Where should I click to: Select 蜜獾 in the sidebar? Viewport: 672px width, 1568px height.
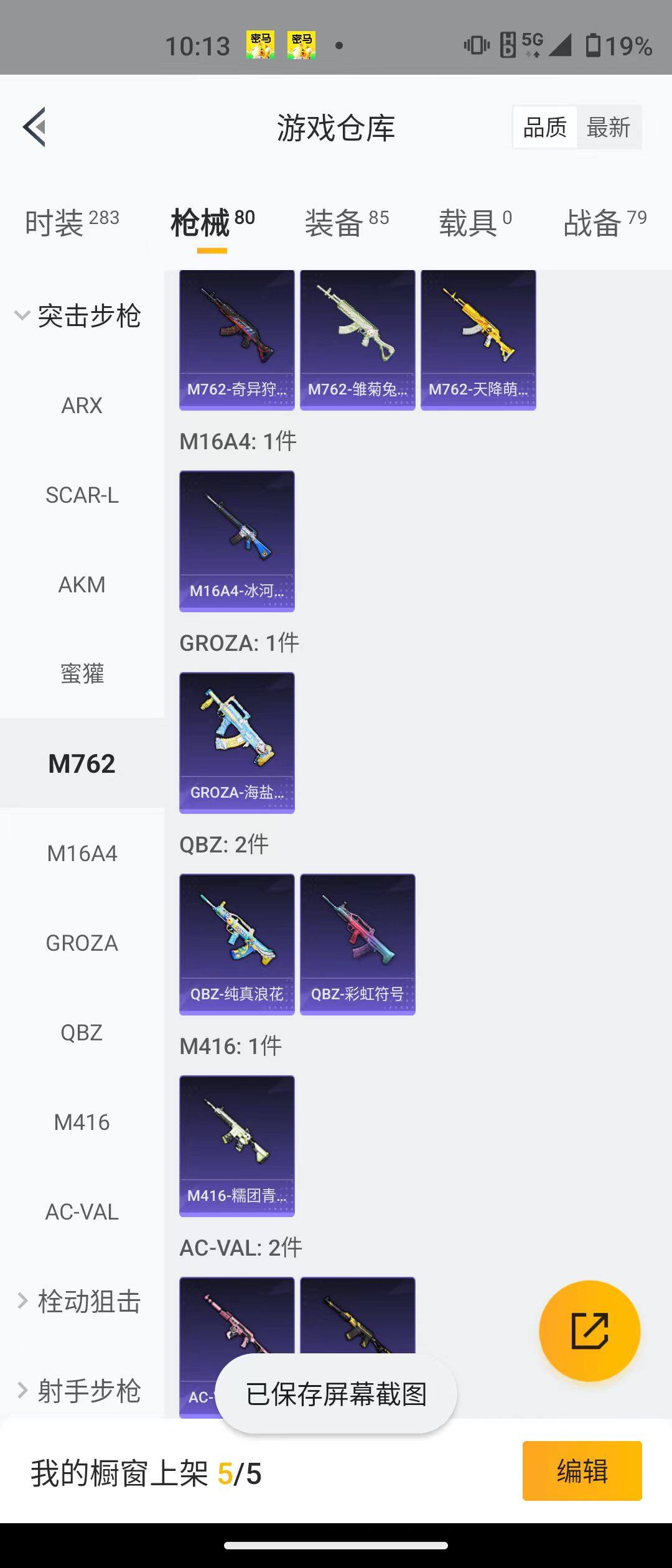click(x=82, y=674)
